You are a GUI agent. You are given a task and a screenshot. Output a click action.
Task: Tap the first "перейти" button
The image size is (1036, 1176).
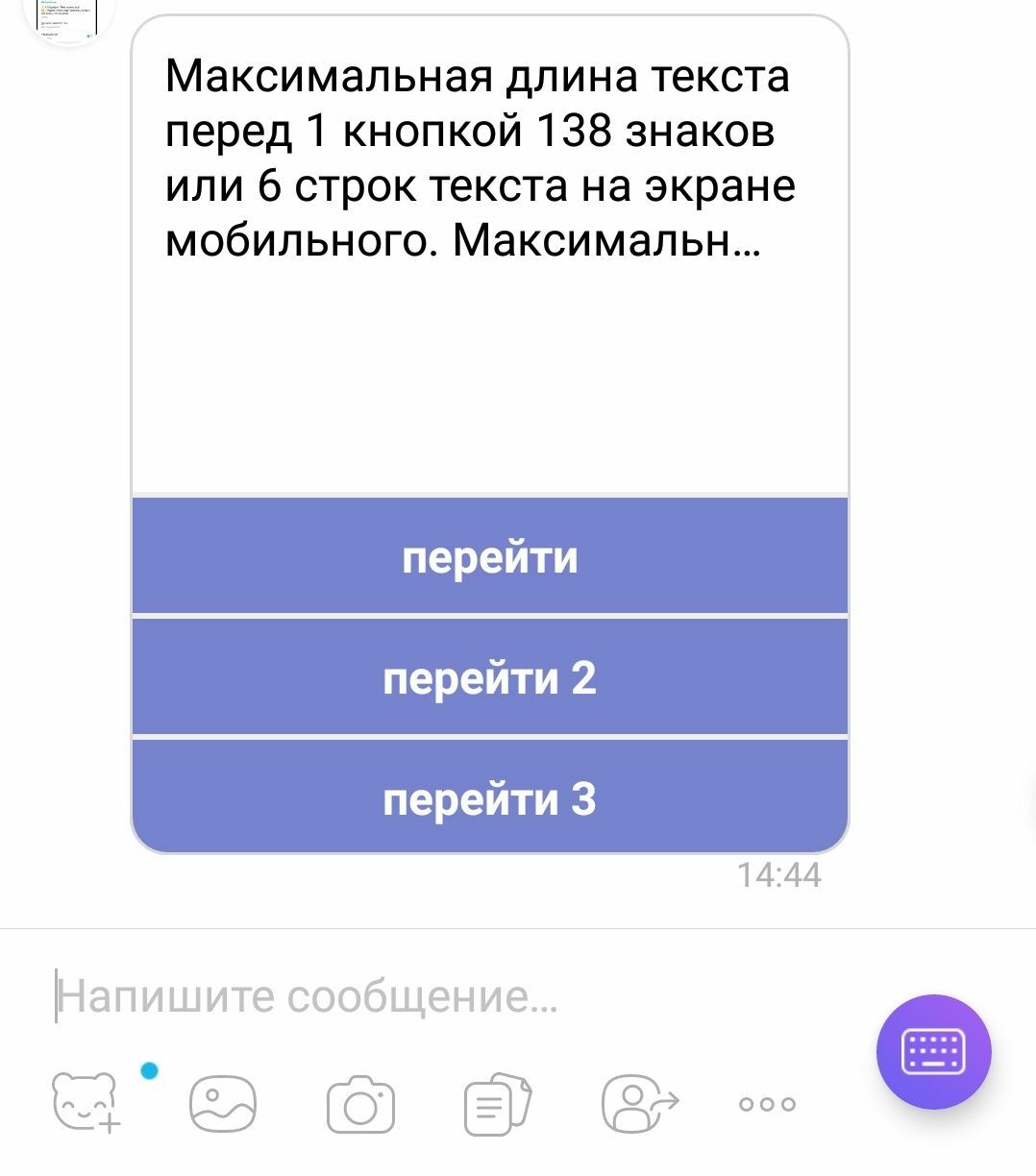489,557
